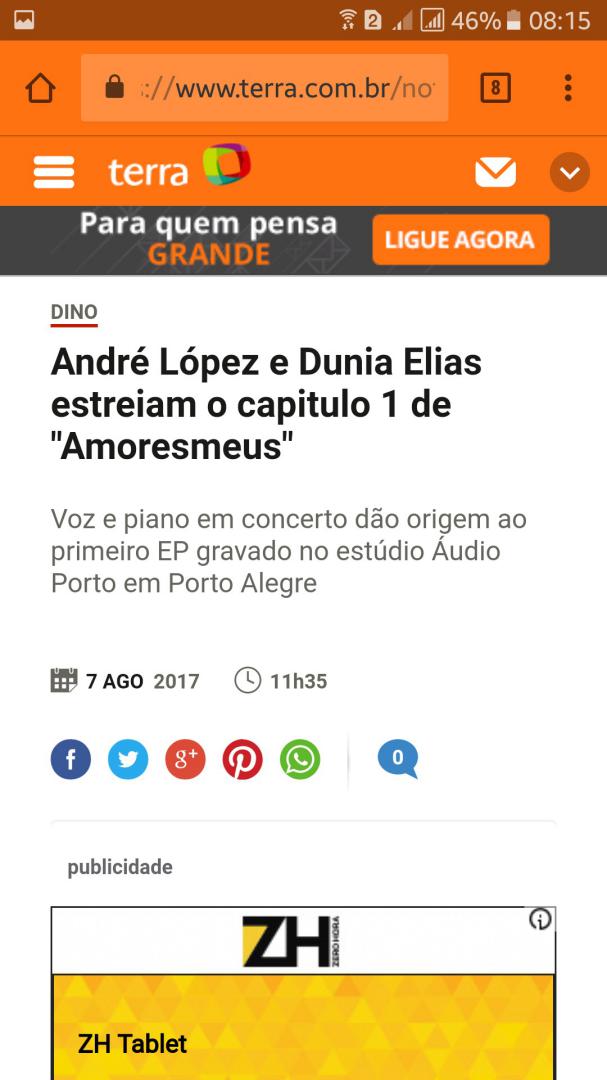Tap the terra.com.br address bar

265,87
